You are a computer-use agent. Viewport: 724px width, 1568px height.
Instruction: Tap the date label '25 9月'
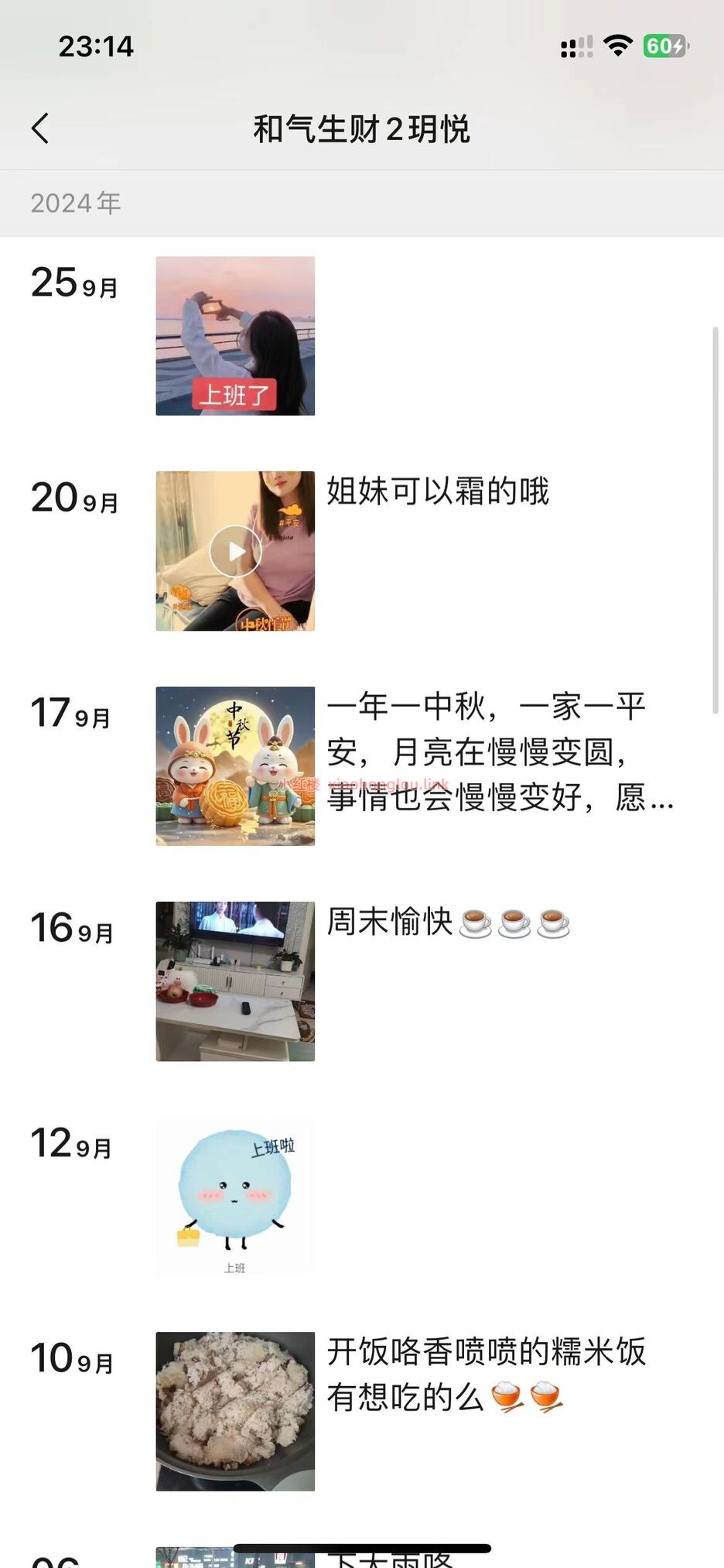(73, 286)
